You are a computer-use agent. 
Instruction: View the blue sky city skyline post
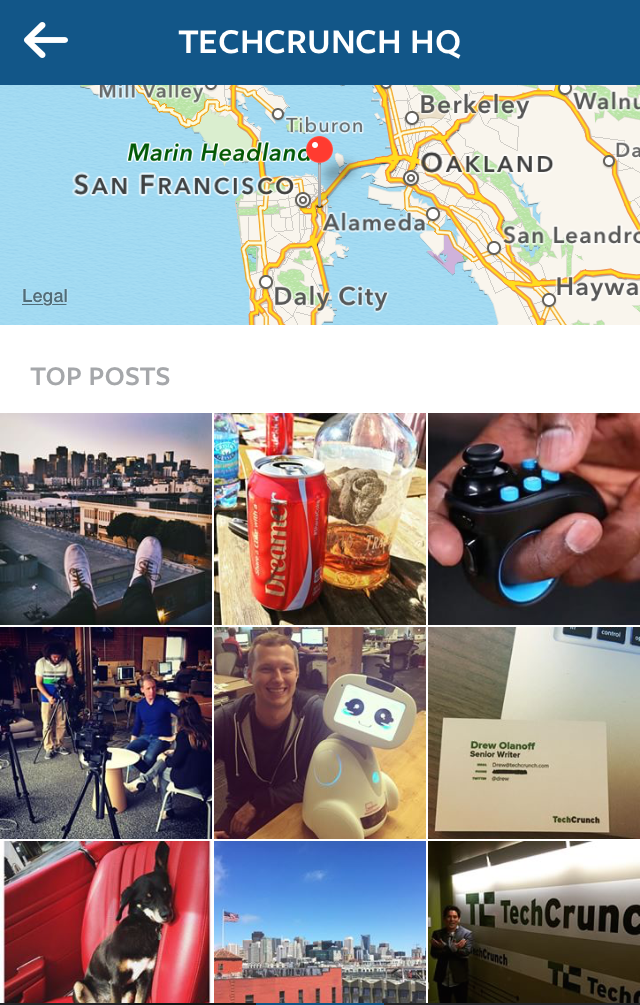click(x=319, y=922)
